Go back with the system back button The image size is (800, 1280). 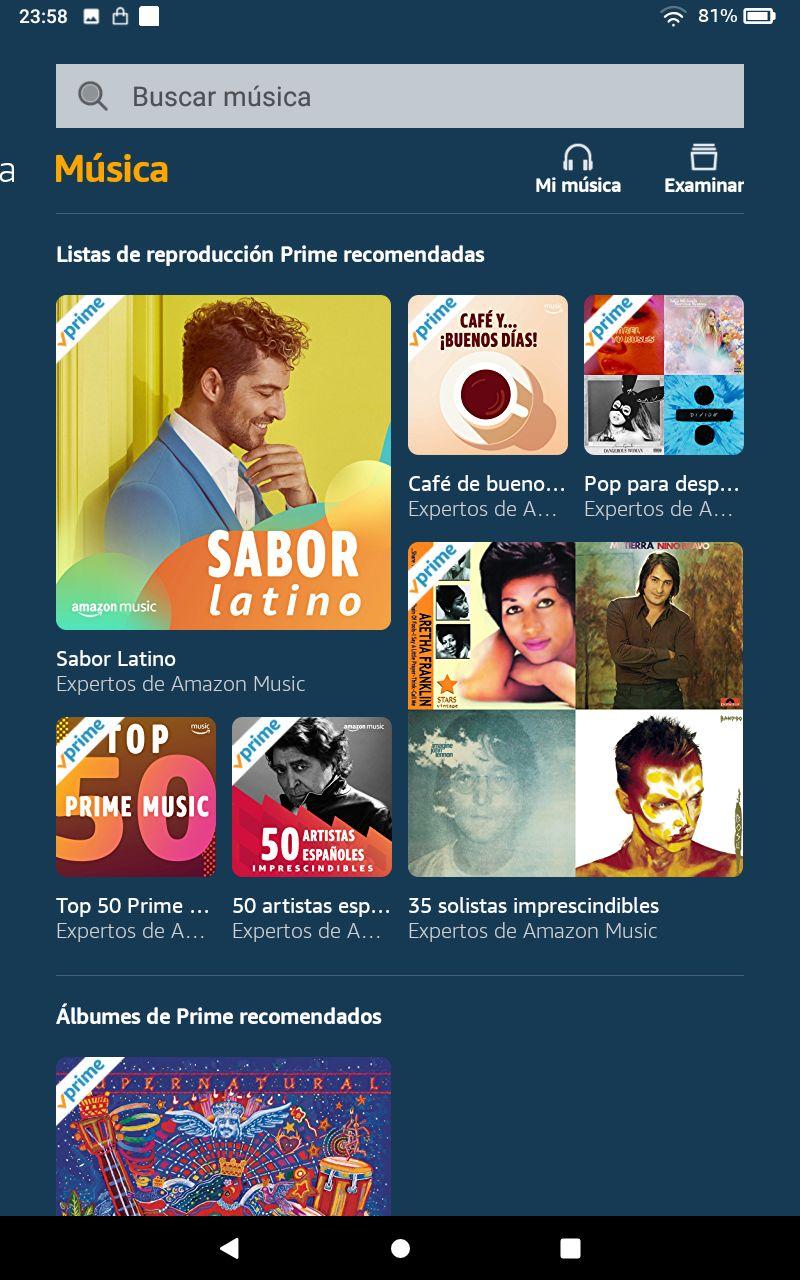(x=229, y=1248)
